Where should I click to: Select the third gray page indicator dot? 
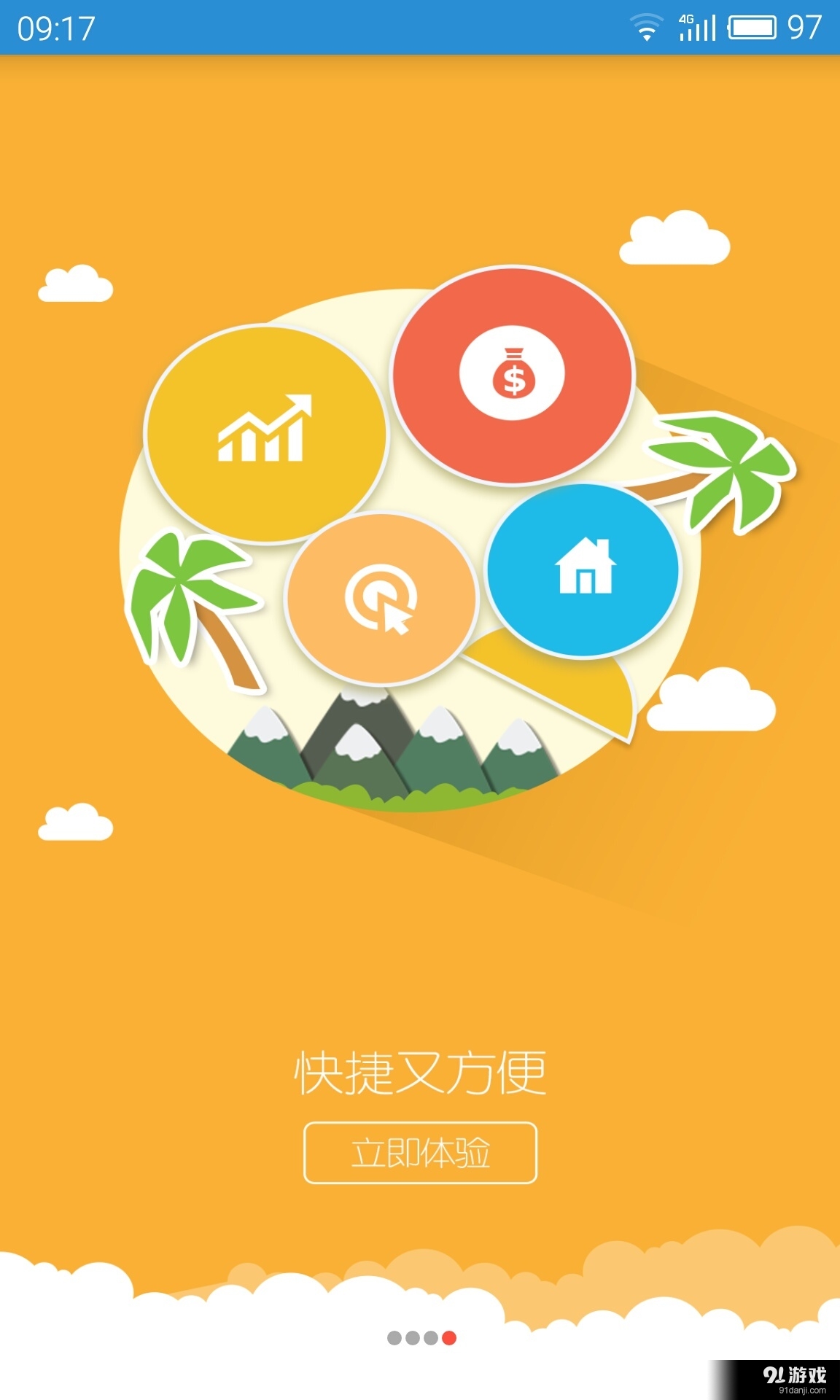[430, 1337]
